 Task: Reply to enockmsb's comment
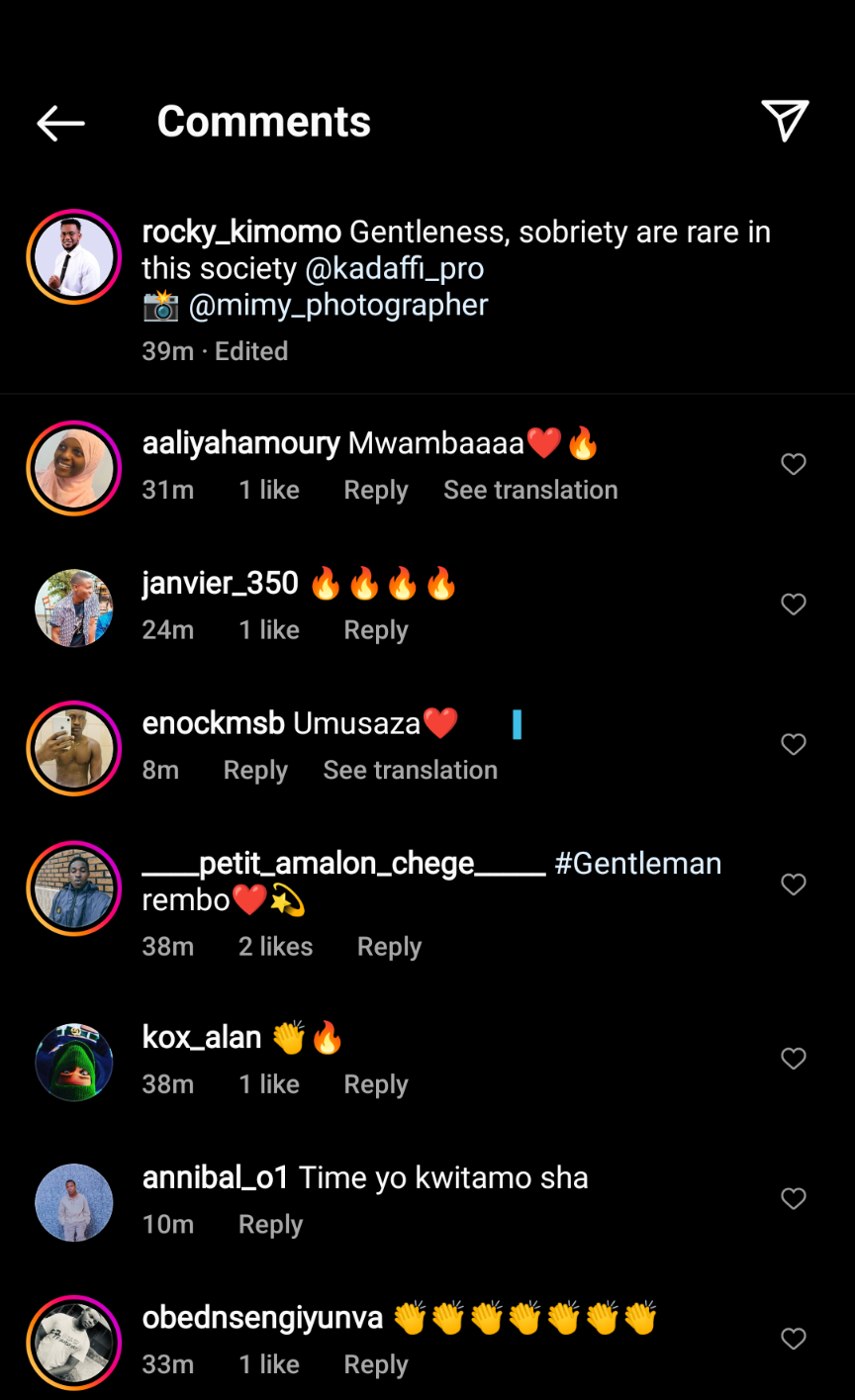pyautogui.click(x=255, y=770)
